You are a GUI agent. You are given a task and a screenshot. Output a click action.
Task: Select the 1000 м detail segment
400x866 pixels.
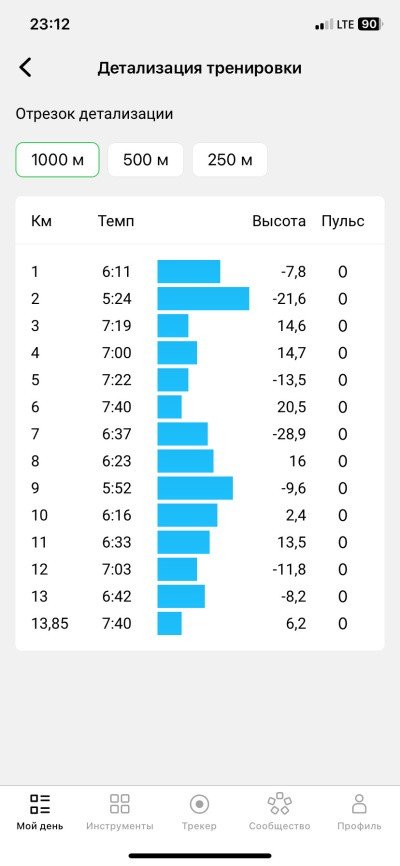[57, 160]
